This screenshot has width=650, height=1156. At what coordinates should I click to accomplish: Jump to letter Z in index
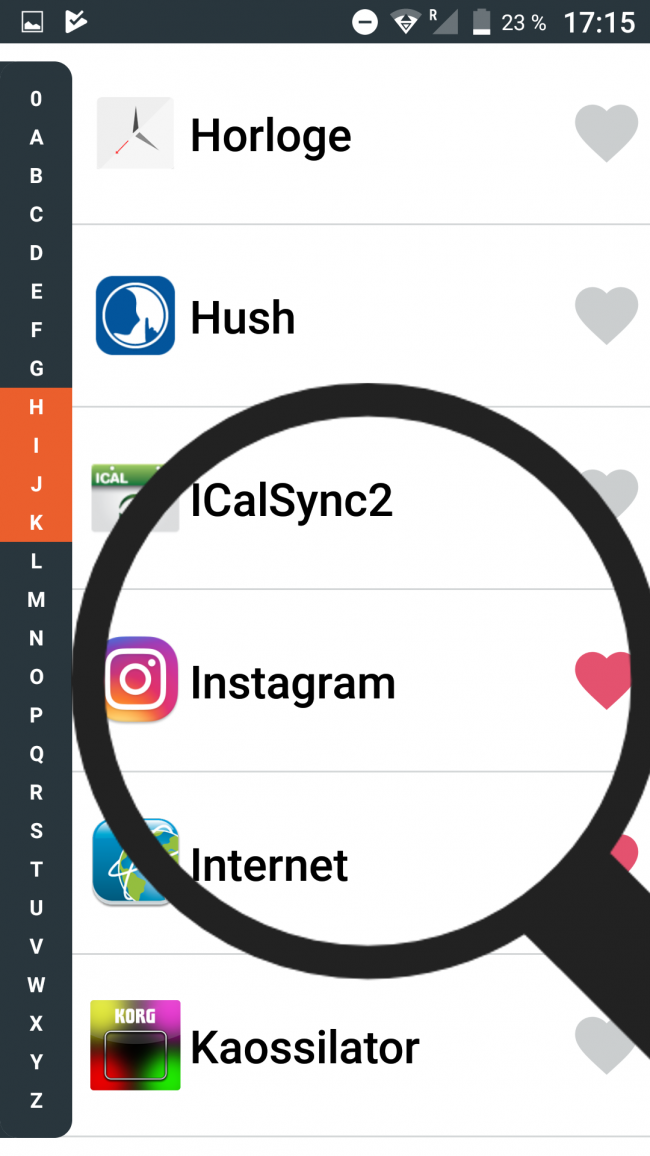click(x=36, y=1100)
